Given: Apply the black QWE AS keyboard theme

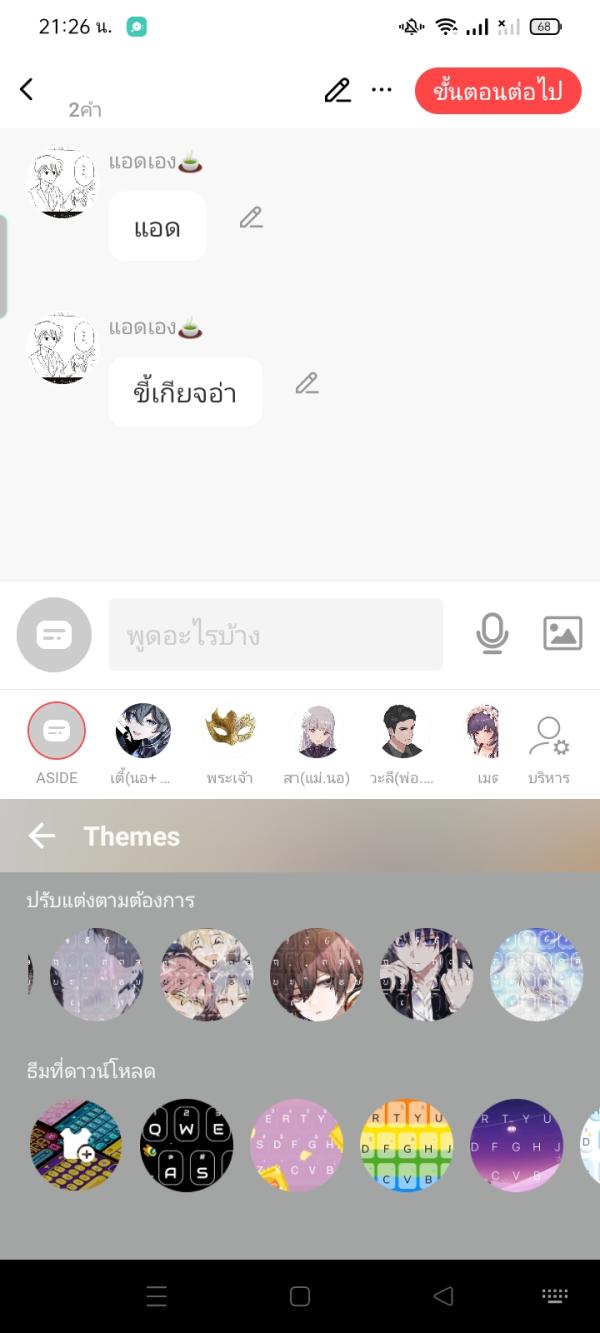Looking at the screenshot, I should coord(187,1145).
